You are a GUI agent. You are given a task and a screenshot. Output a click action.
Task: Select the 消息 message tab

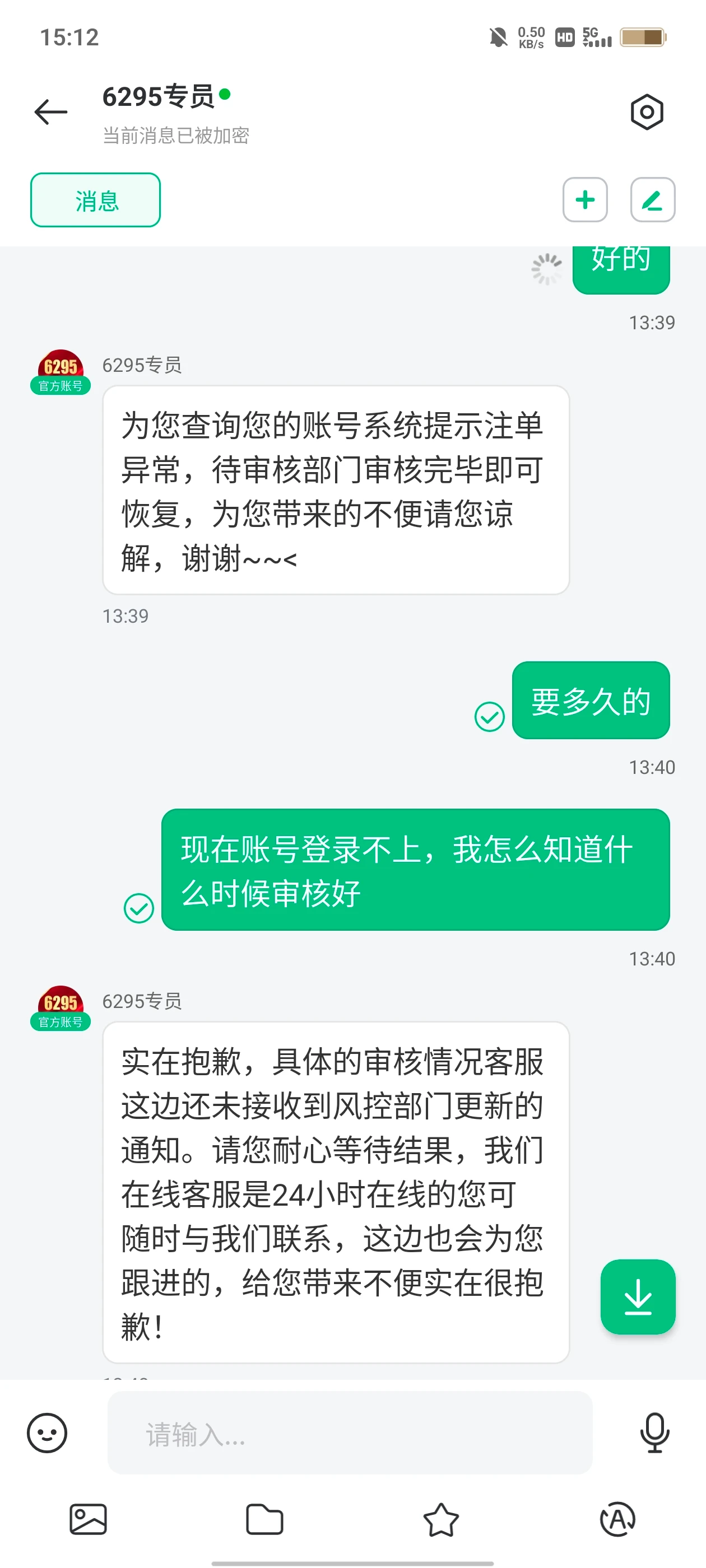(95, 201)
